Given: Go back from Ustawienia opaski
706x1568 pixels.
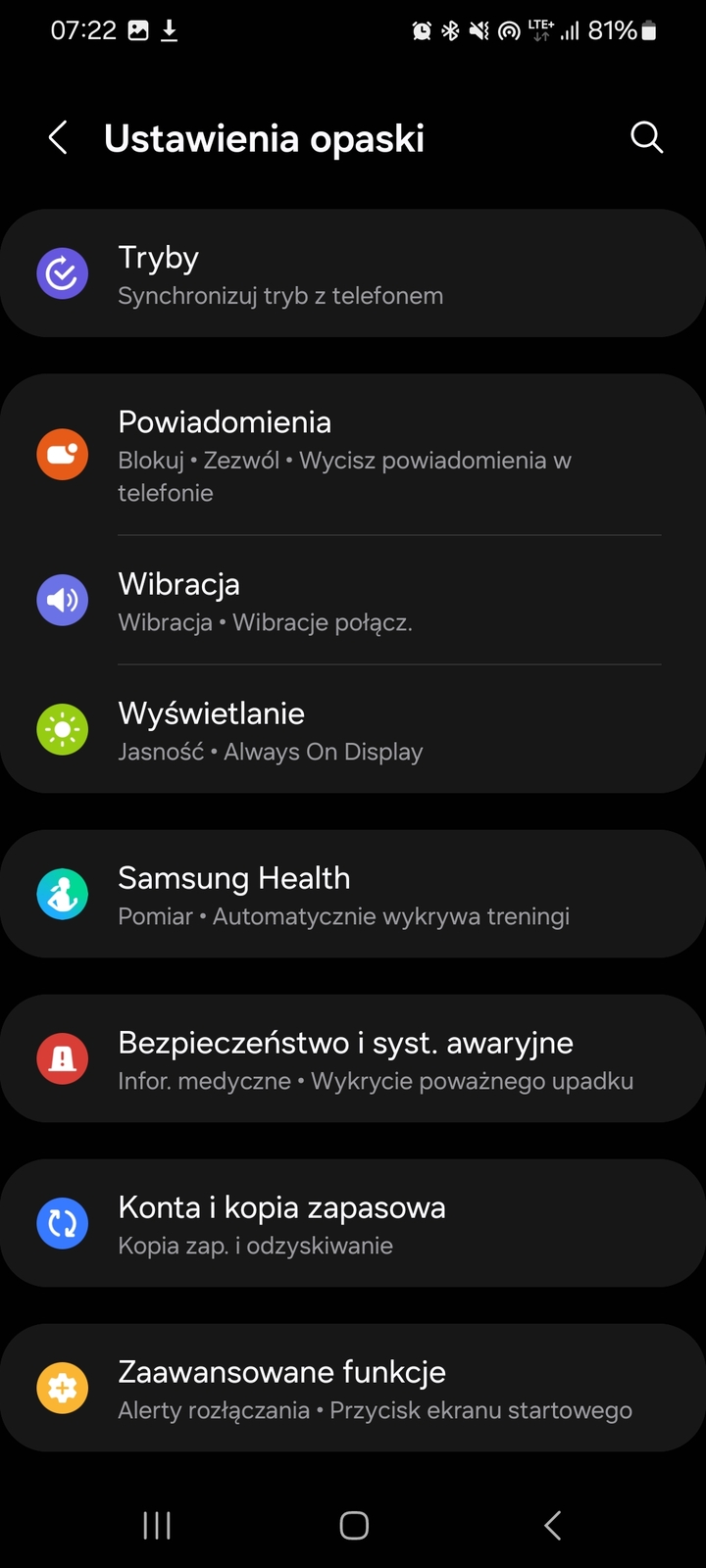Looking at the screenshot, I should (59, 138).
